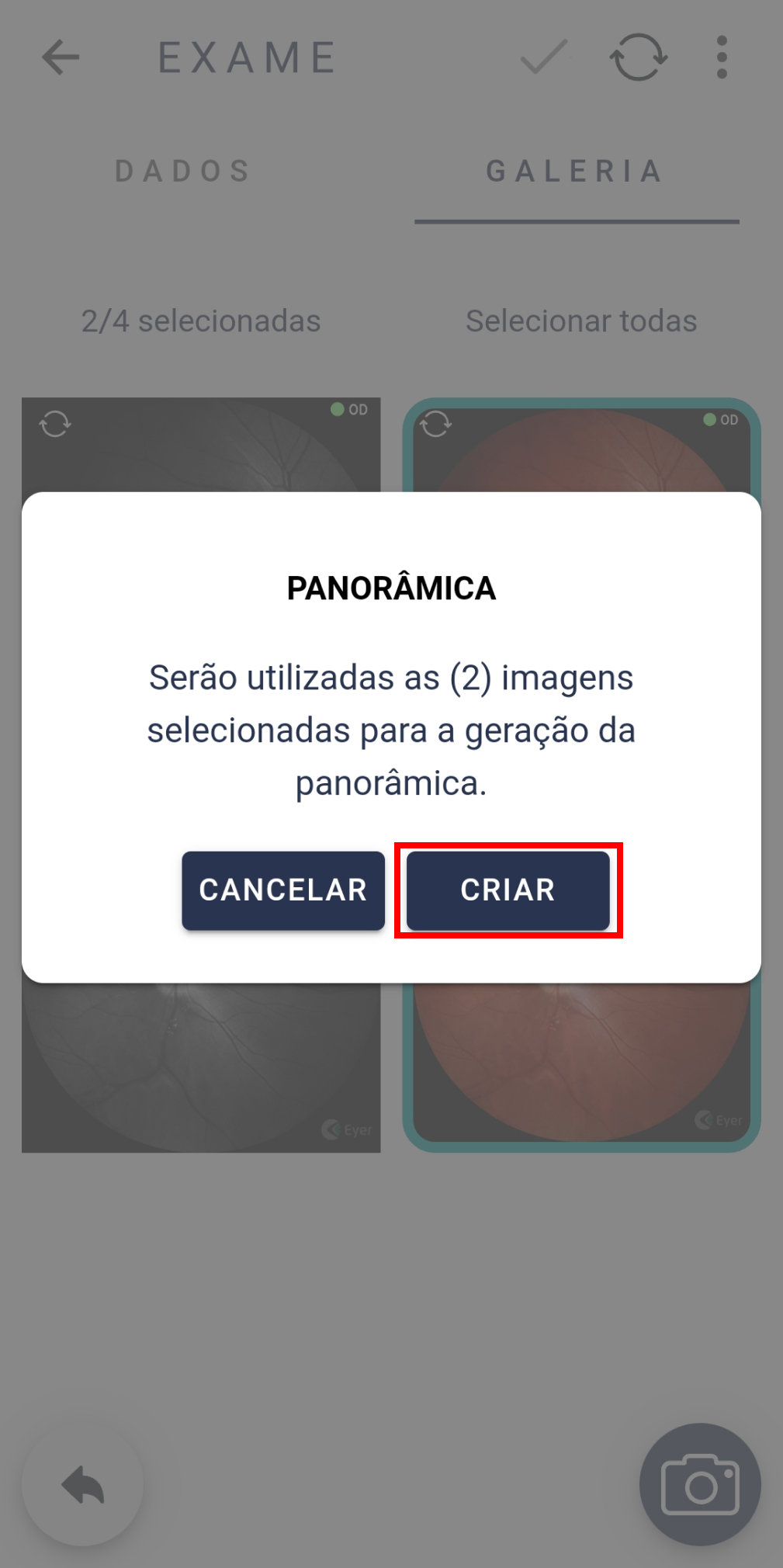
Task: Switch to the DADOS tab
Action: [184, 171]
